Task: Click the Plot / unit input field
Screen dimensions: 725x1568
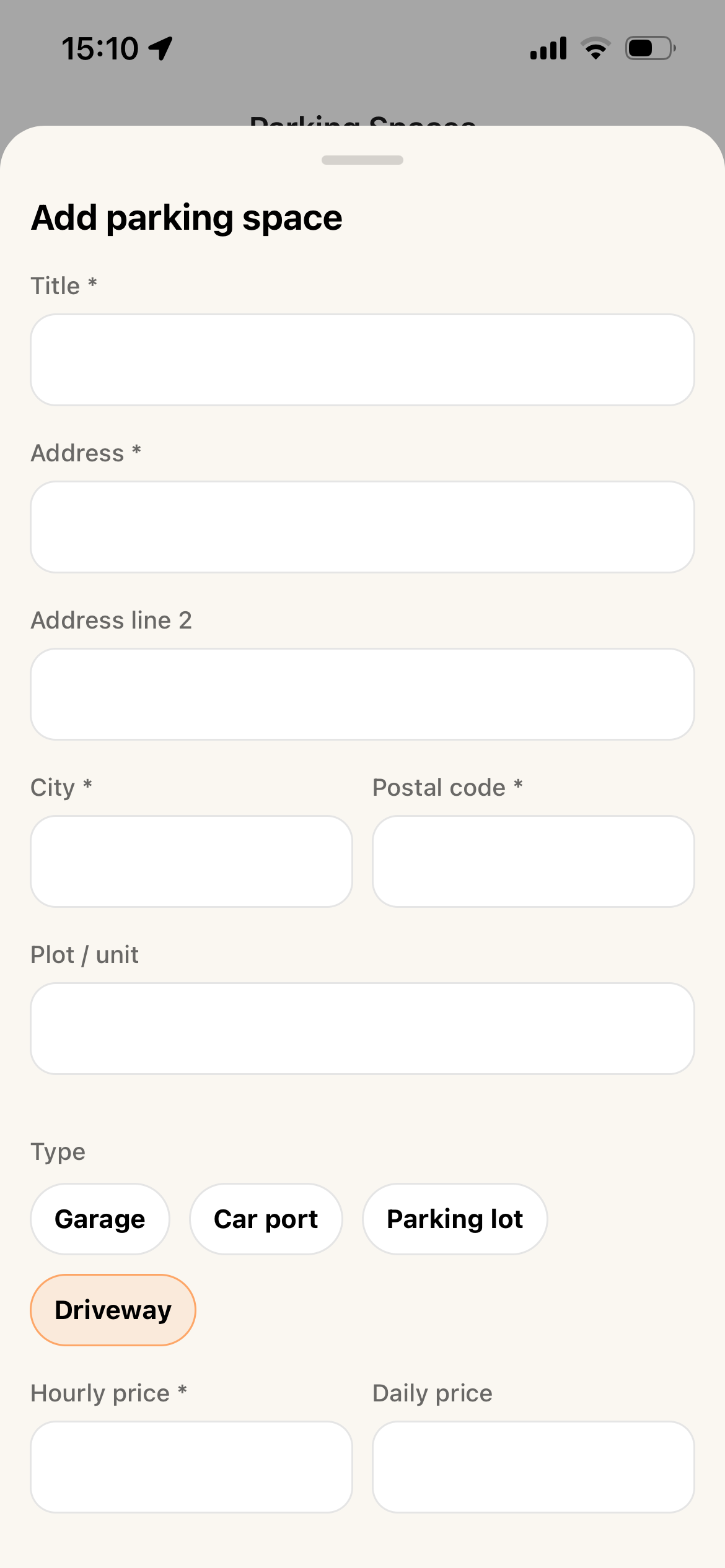Action: pos(362,1028)
